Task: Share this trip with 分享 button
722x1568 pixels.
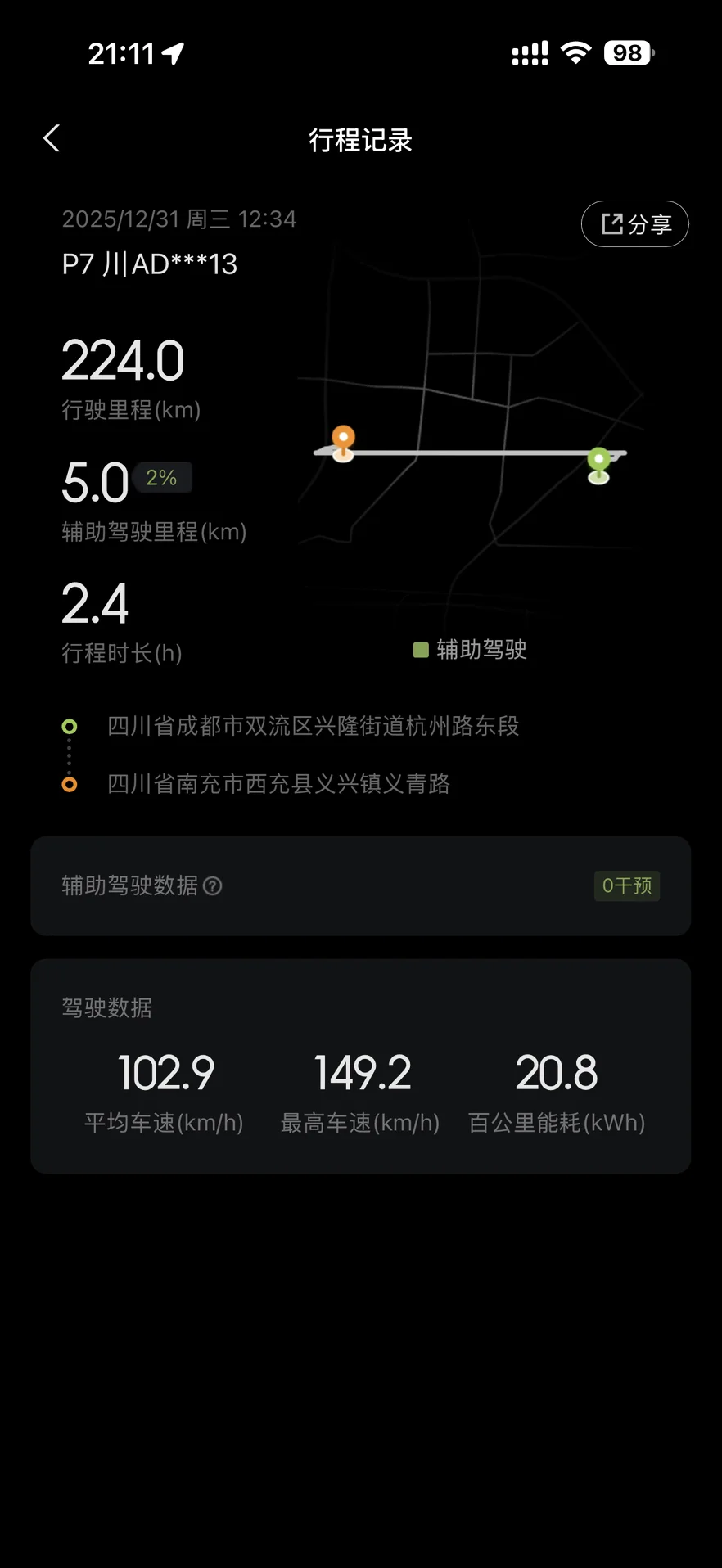Action: tap(634, 223)
